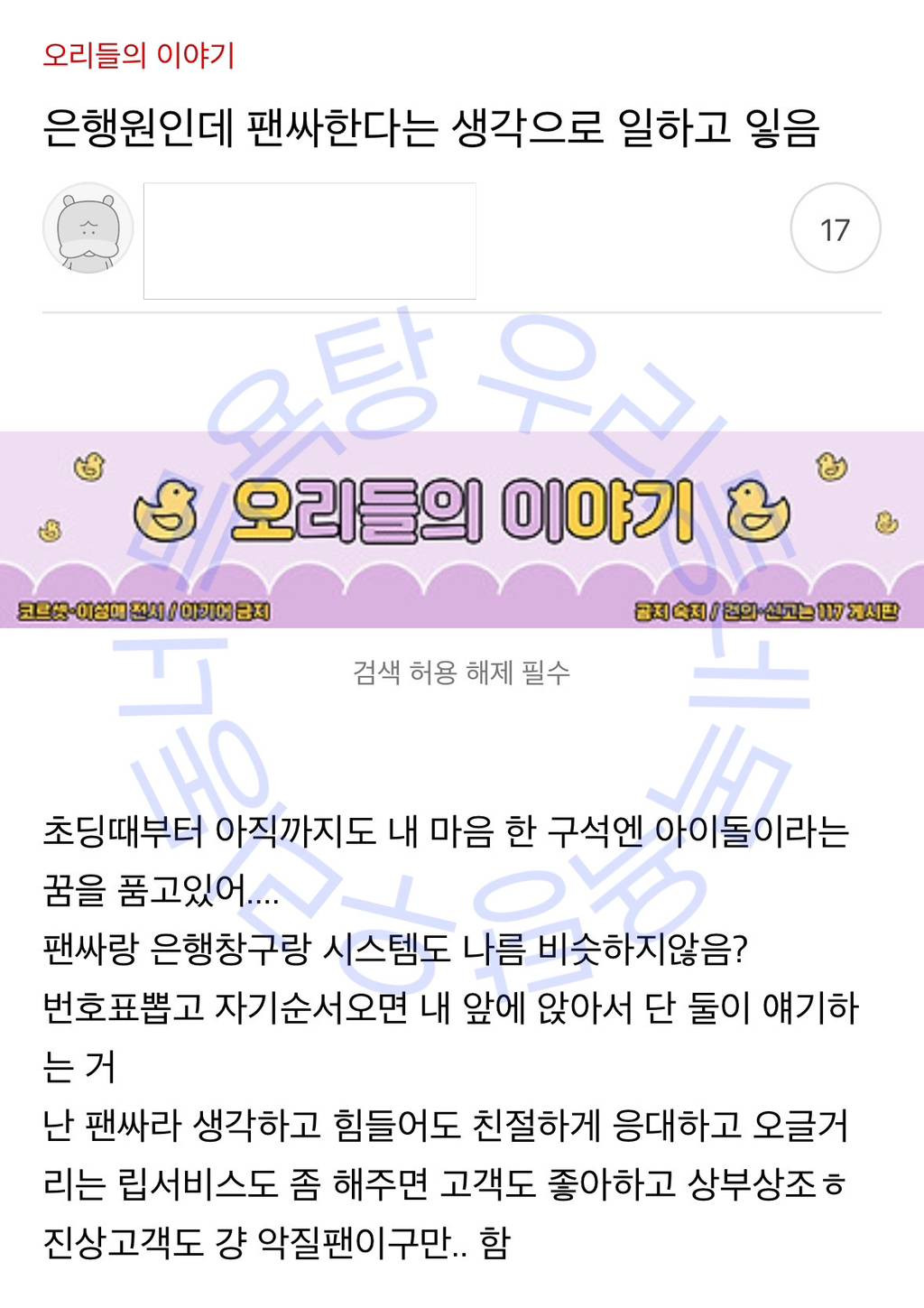
Task: Tap the 오리들의 이야기 banner image
Action: click(462, 529)
